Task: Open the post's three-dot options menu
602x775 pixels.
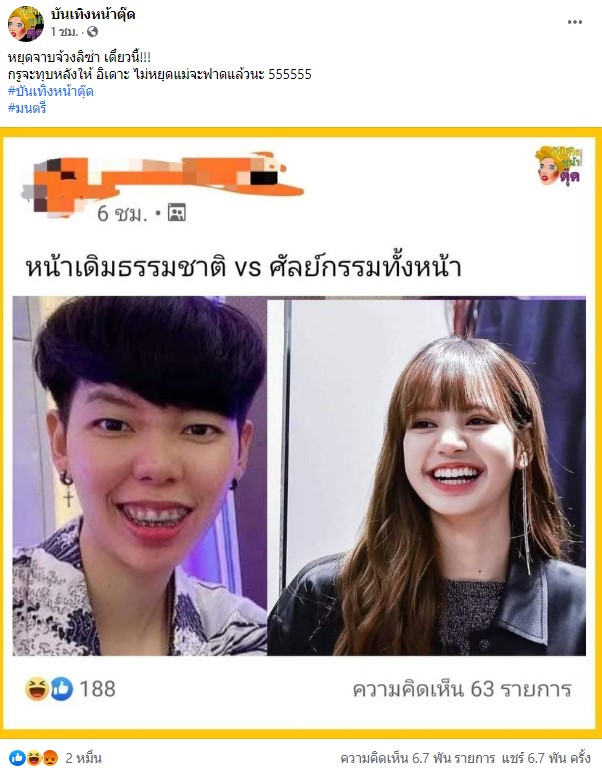Action: click(x=574, y=21)
